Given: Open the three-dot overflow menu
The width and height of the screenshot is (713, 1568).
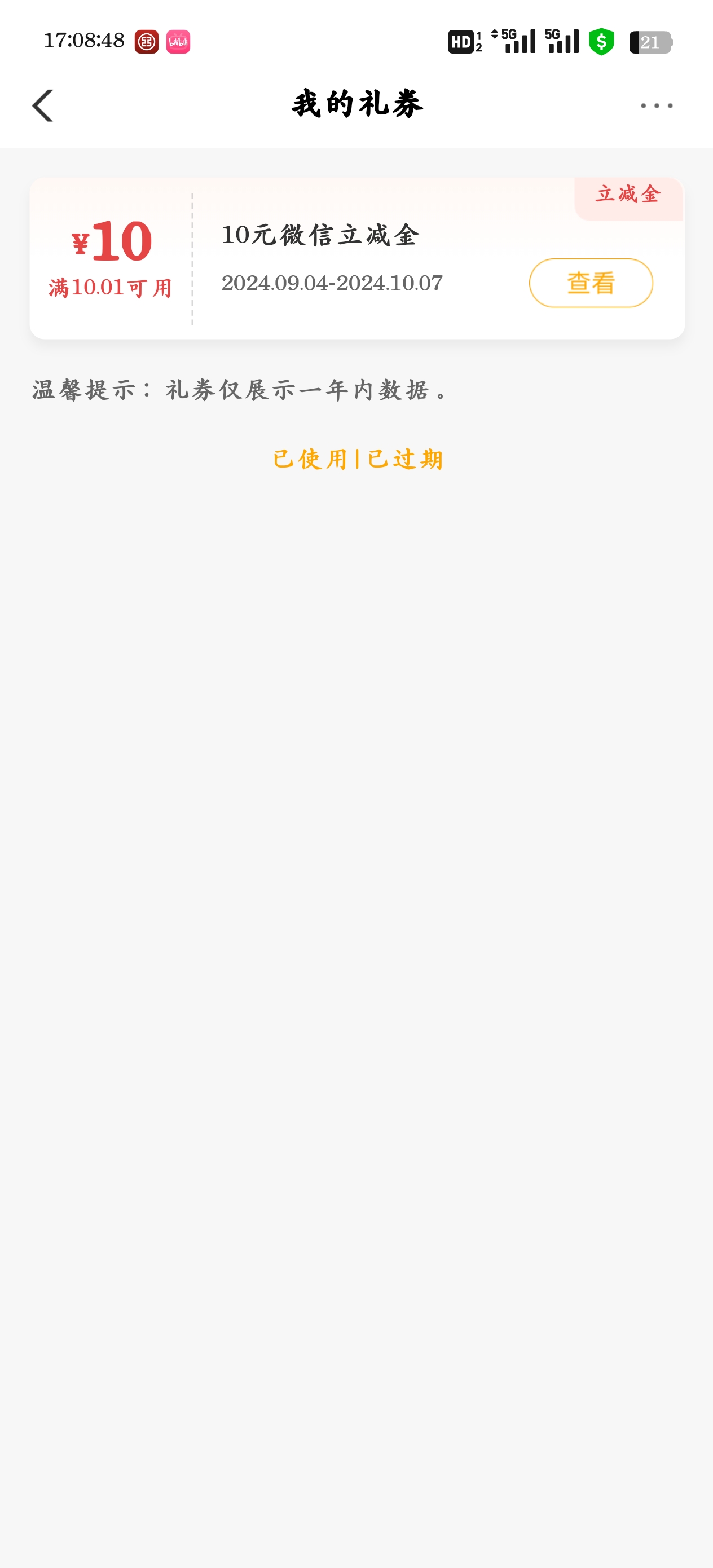Looking at the screenshot, I should [x=657, y=106].
